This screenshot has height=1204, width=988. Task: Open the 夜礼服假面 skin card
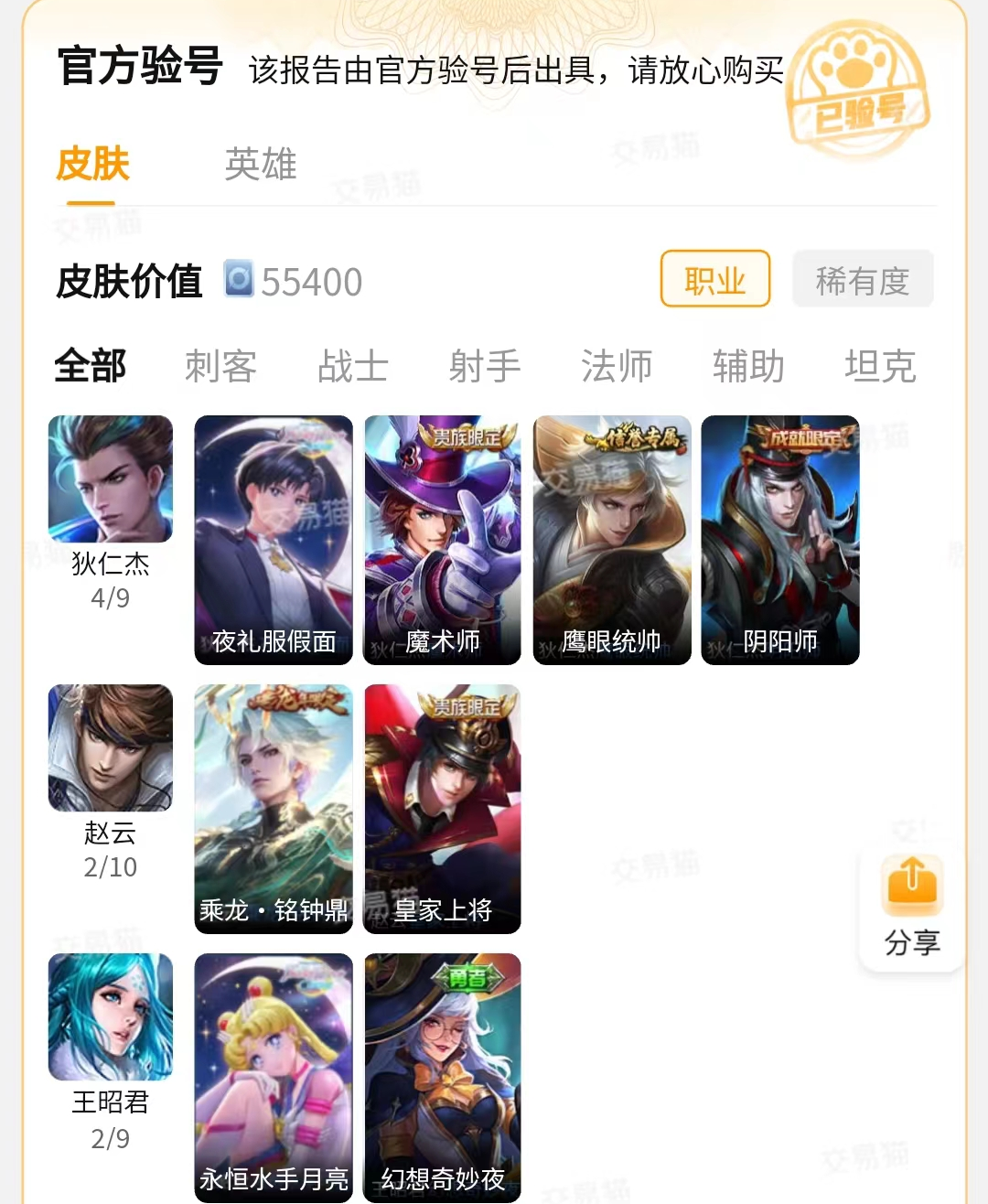[x=274, y=540]
